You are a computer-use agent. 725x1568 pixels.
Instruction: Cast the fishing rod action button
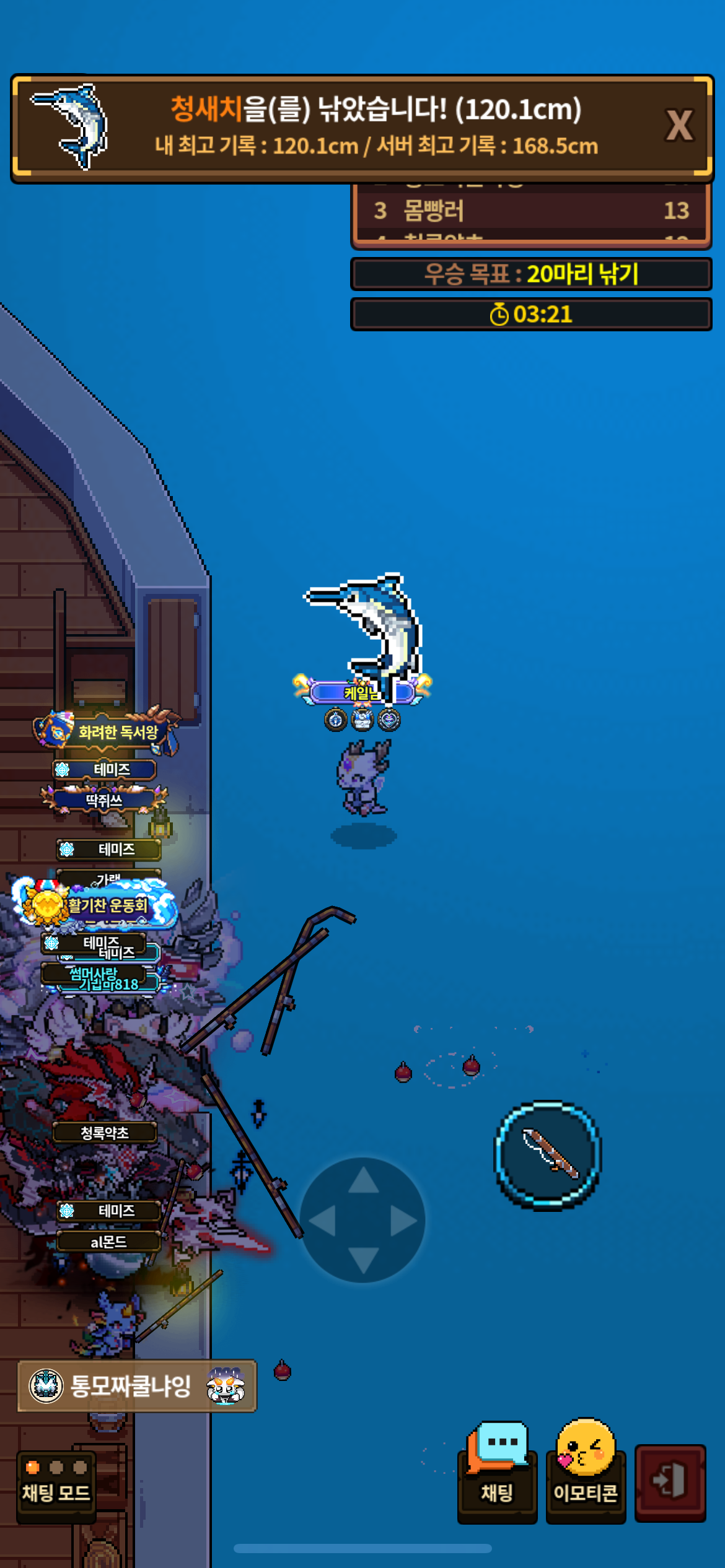click(x=548, y=1154)
